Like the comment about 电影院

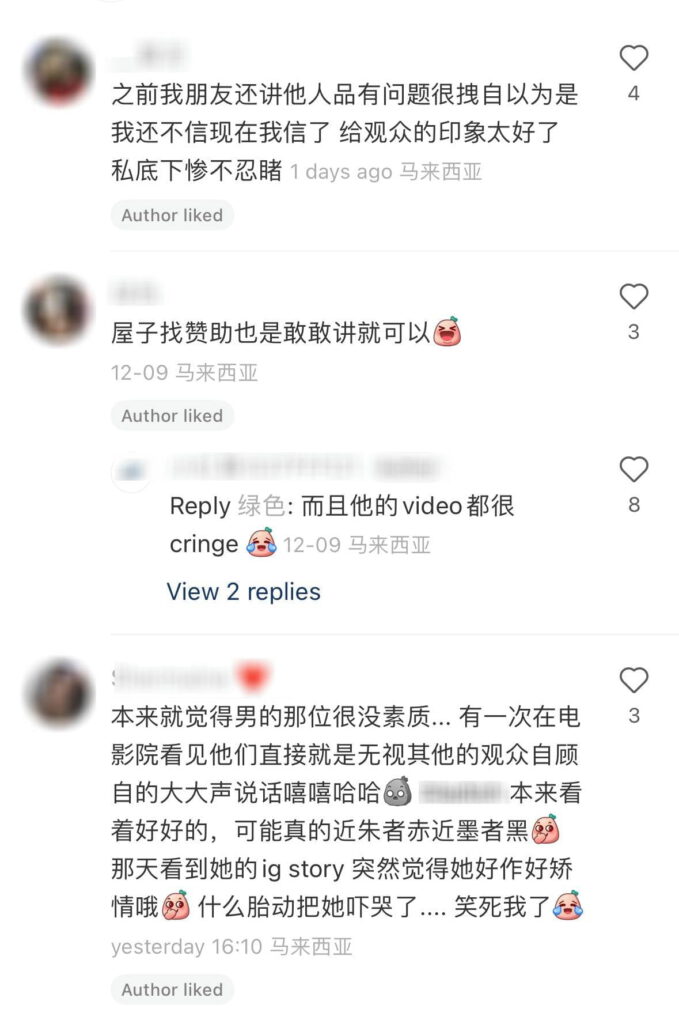click(x=634, y=681)
